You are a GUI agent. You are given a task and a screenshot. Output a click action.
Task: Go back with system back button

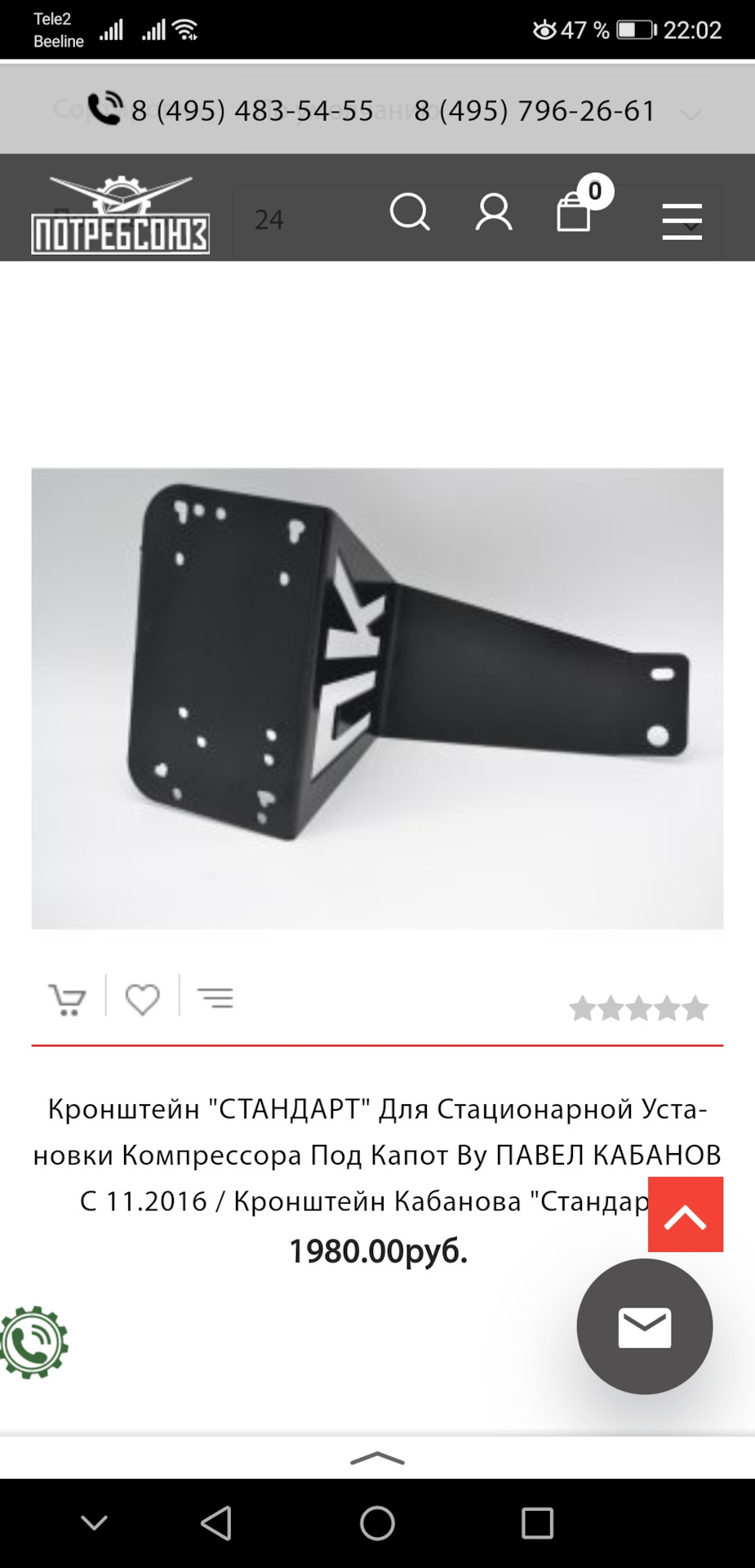[x=217, y=1523]
